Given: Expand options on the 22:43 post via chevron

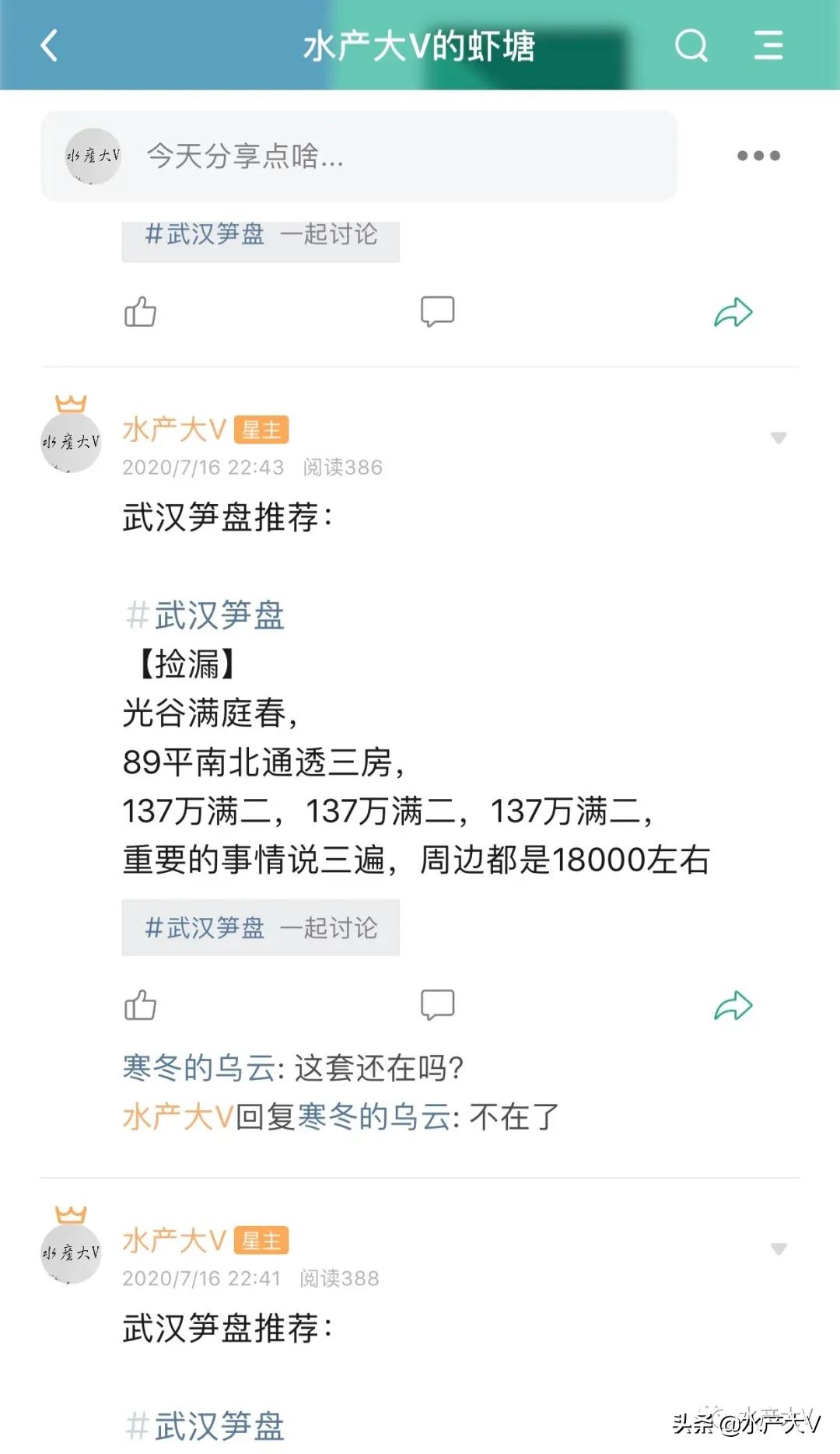Looking at the screenshot, I should pos(778,438).
